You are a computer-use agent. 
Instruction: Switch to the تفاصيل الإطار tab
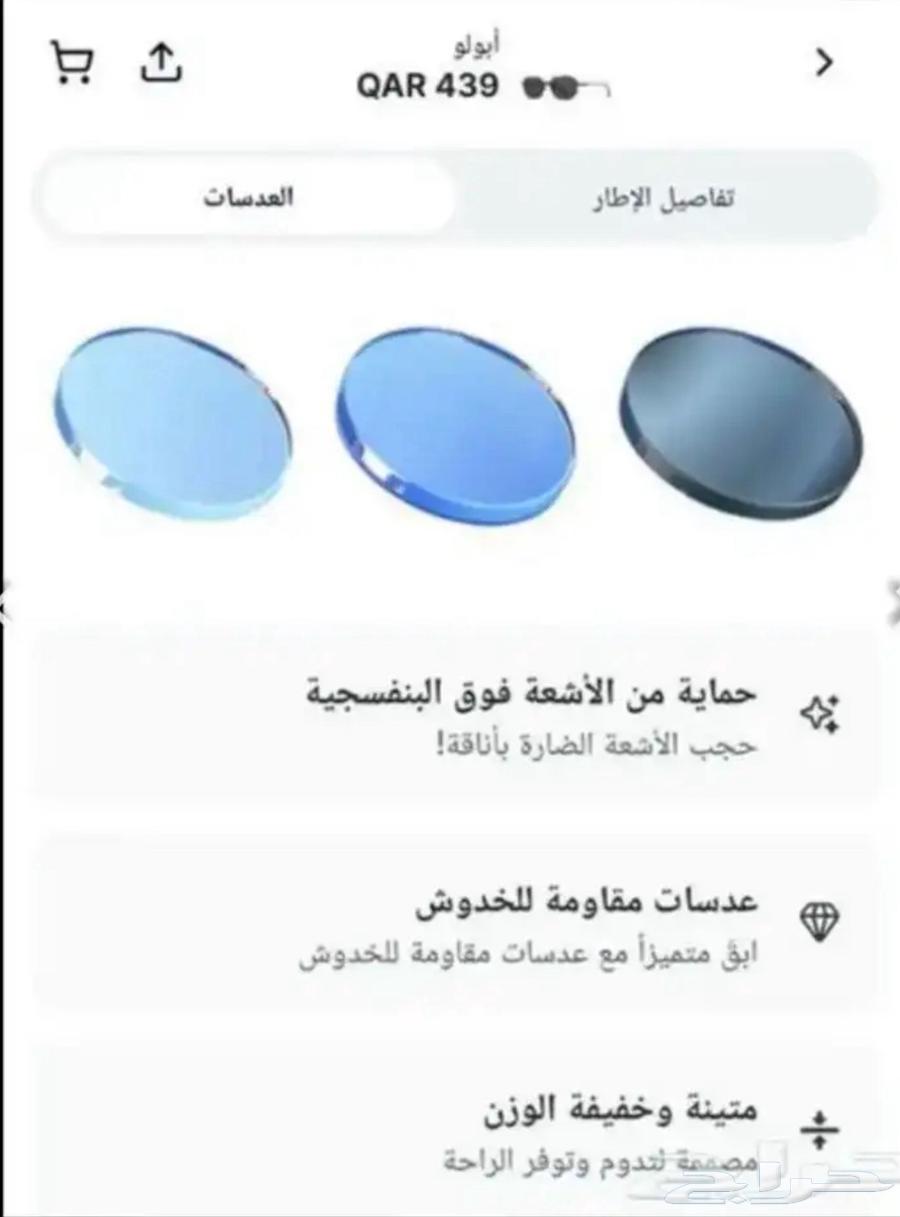point(662,197)
